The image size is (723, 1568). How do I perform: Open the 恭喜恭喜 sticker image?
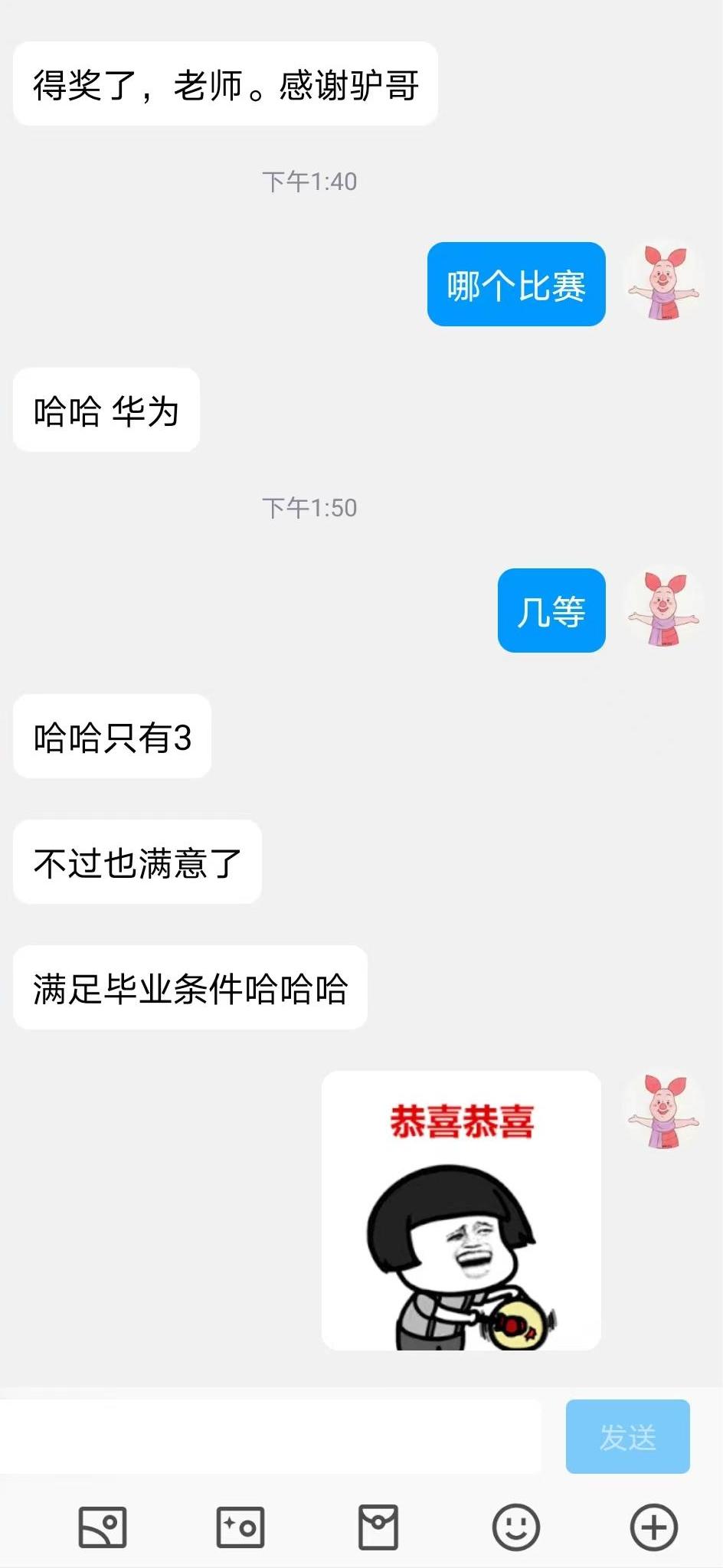(x=461, y=1210)
